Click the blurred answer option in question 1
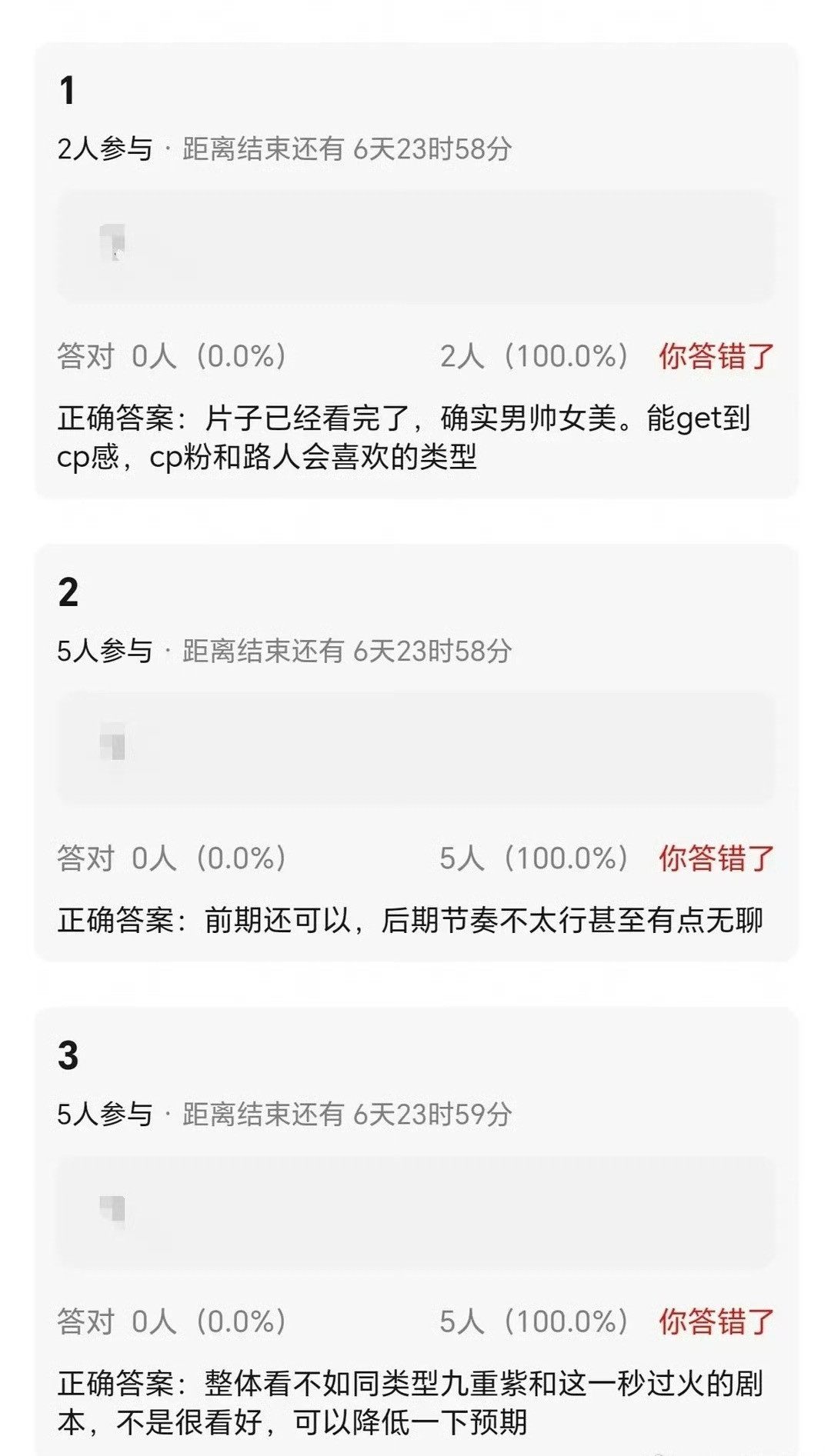The image size is (831, 1456). coord(415,246)
